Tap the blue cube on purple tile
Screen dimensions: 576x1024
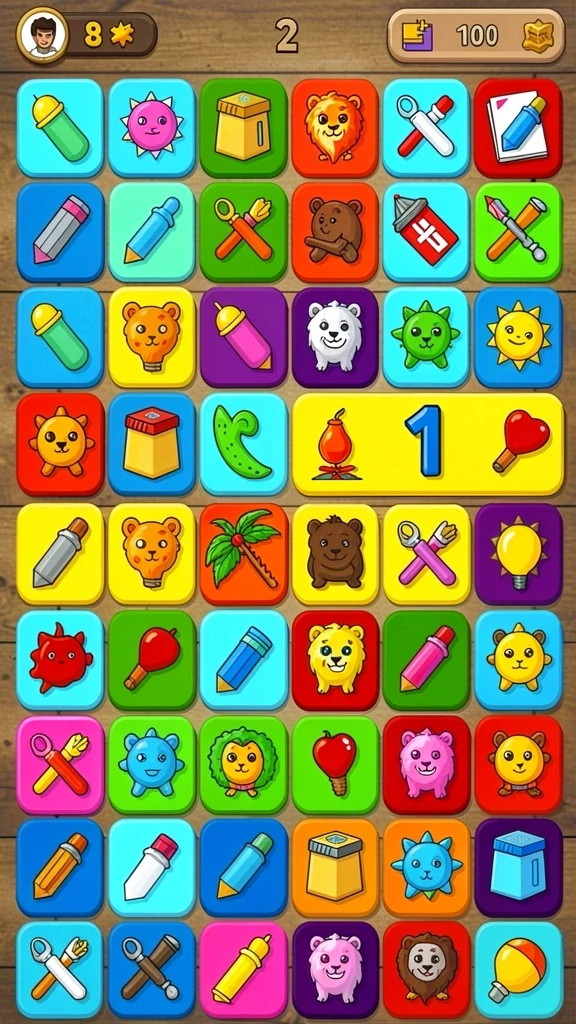519,868
